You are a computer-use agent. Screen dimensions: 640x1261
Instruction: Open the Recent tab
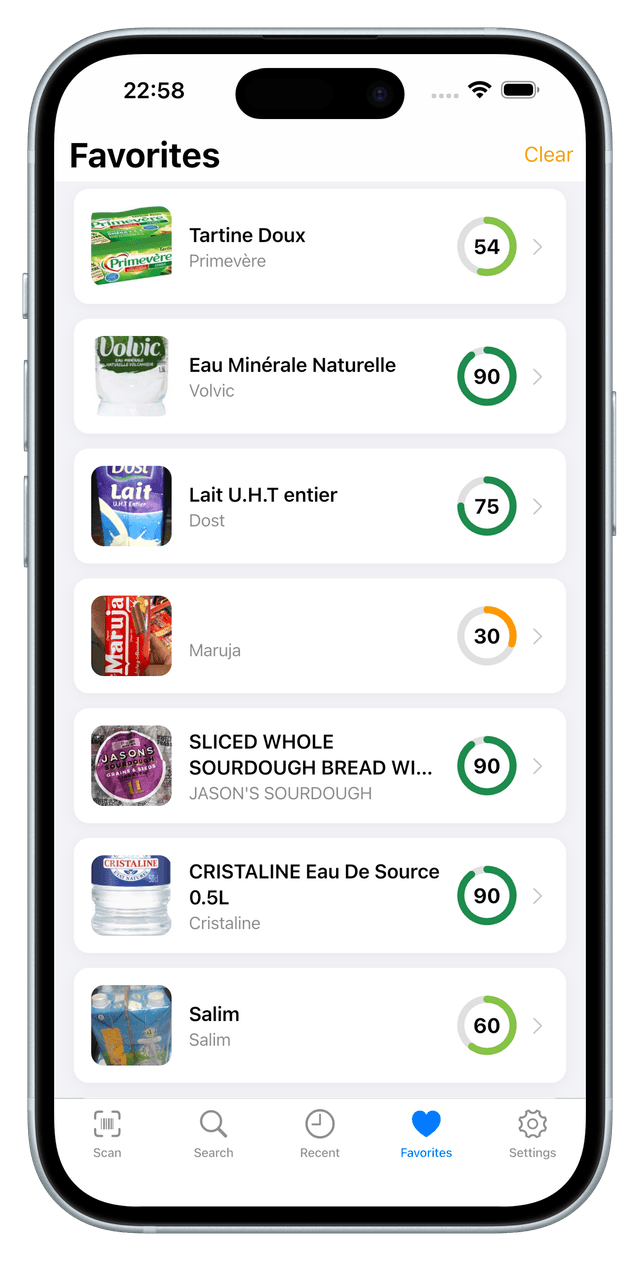tap(320, 1134)
